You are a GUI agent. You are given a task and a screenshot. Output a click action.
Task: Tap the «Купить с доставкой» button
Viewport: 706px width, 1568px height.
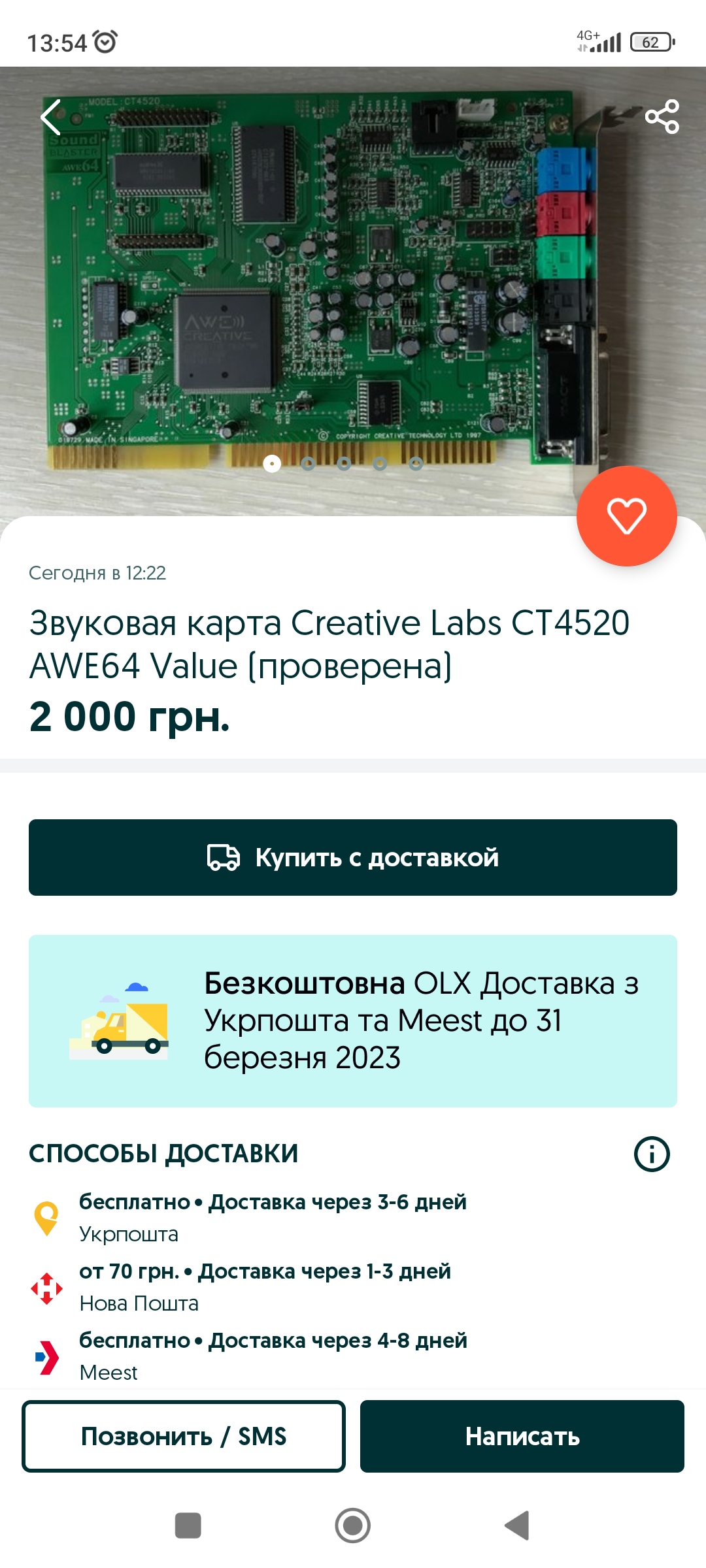point(353,857)
